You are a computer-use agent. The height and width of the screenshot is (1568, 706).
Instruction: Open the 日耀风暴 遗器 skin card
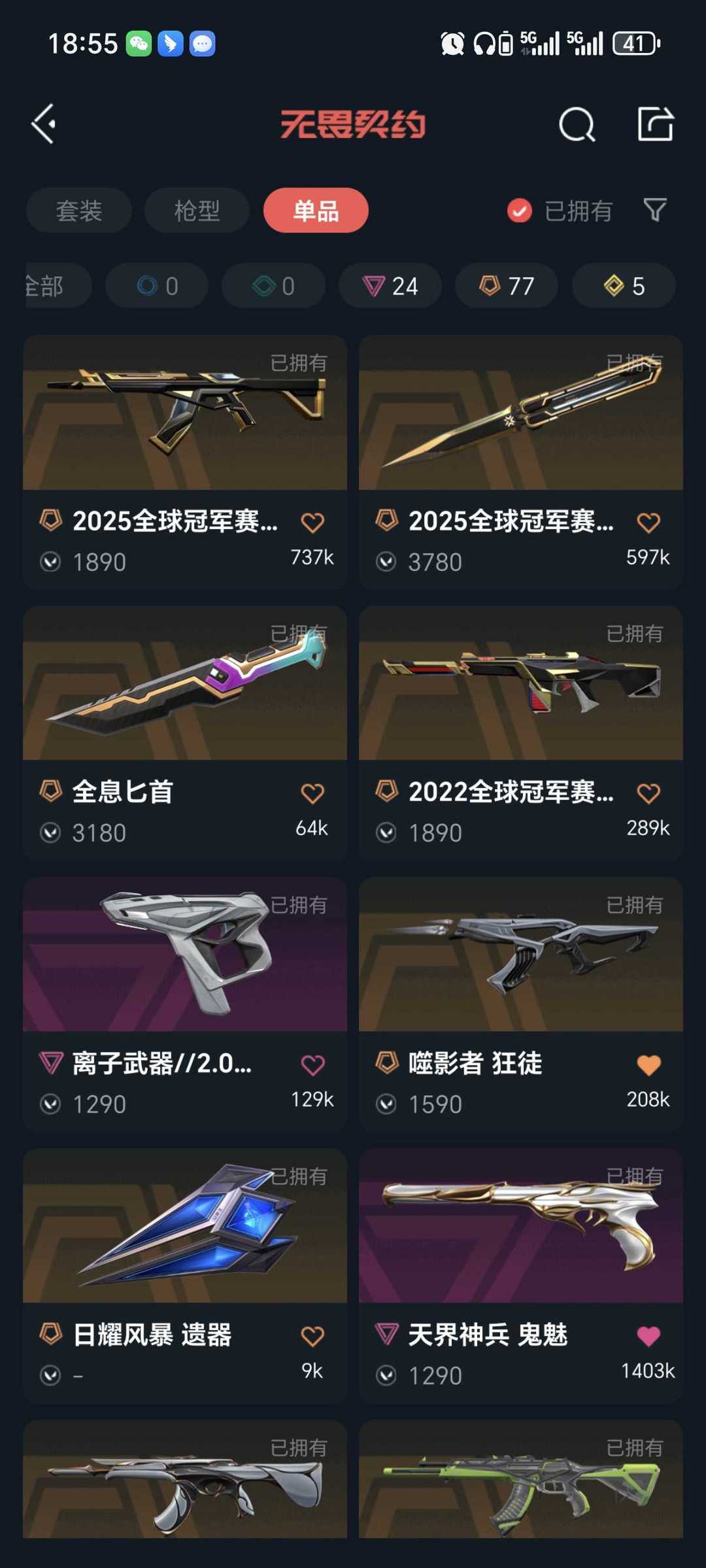pos(185,1276)
